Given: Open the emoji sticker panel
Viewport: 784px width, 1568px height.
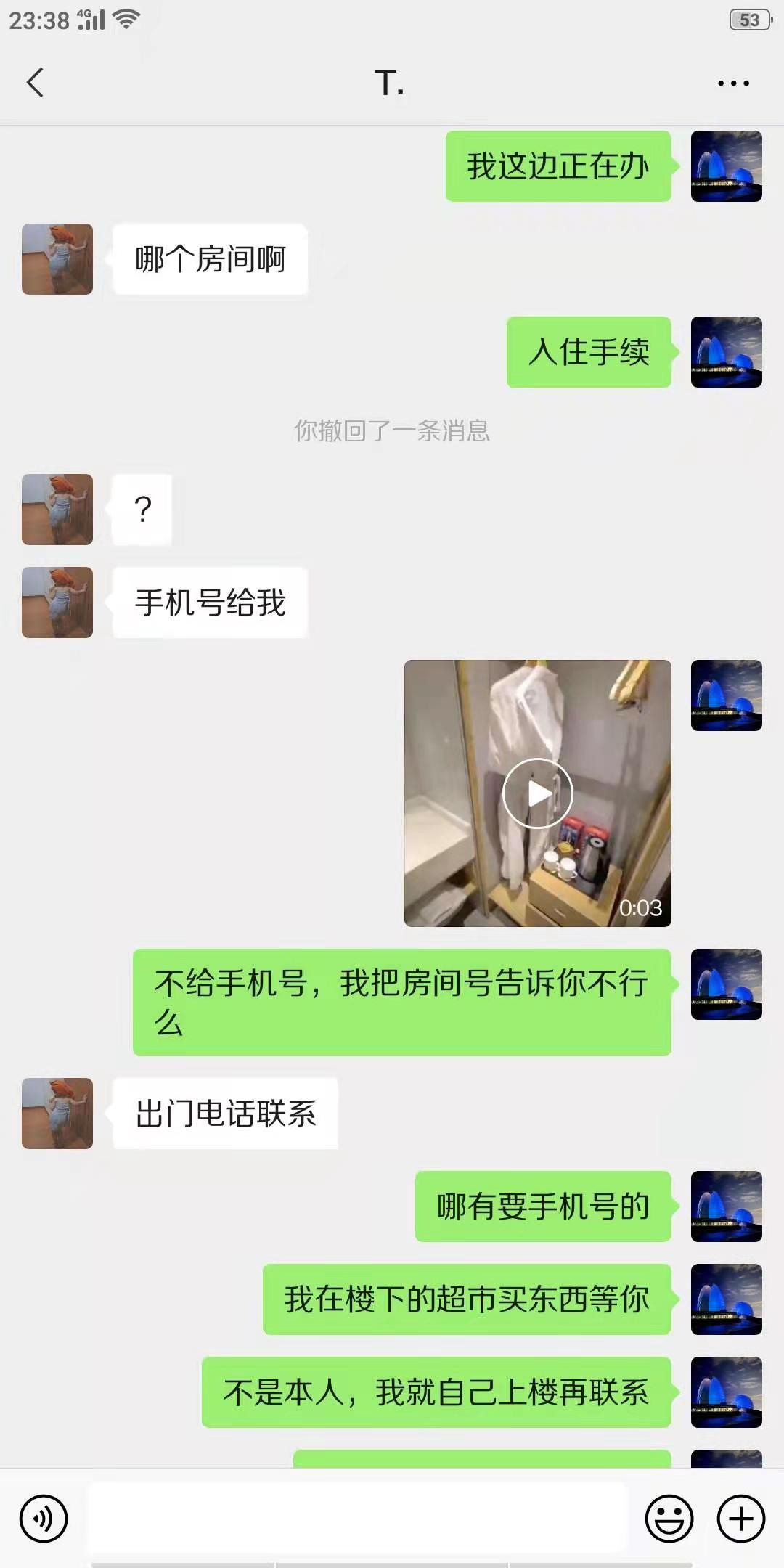Looking at the screenshot, I should pyautogui.click(x=669, y=1519).
